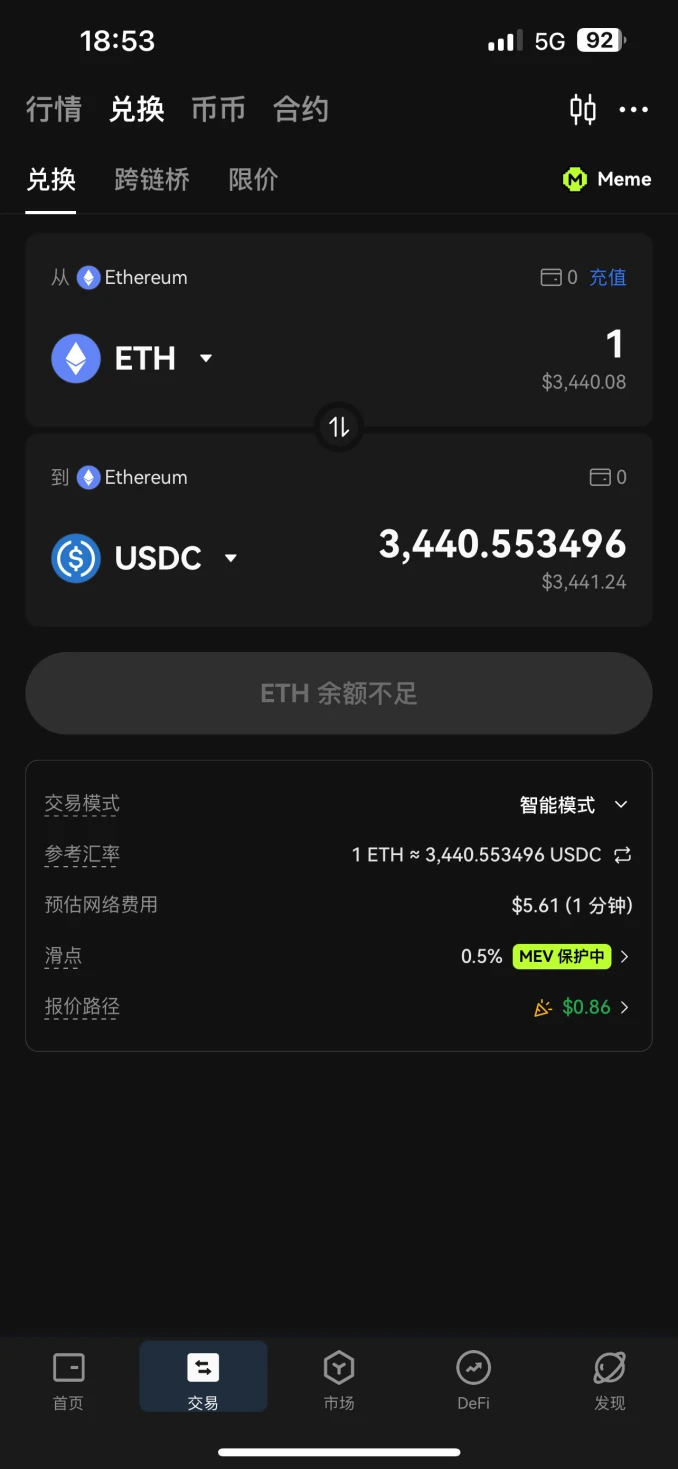Screen dimensions: 678x1469
Task: Open the three-dot overflow menu
Action: (634, 110)
